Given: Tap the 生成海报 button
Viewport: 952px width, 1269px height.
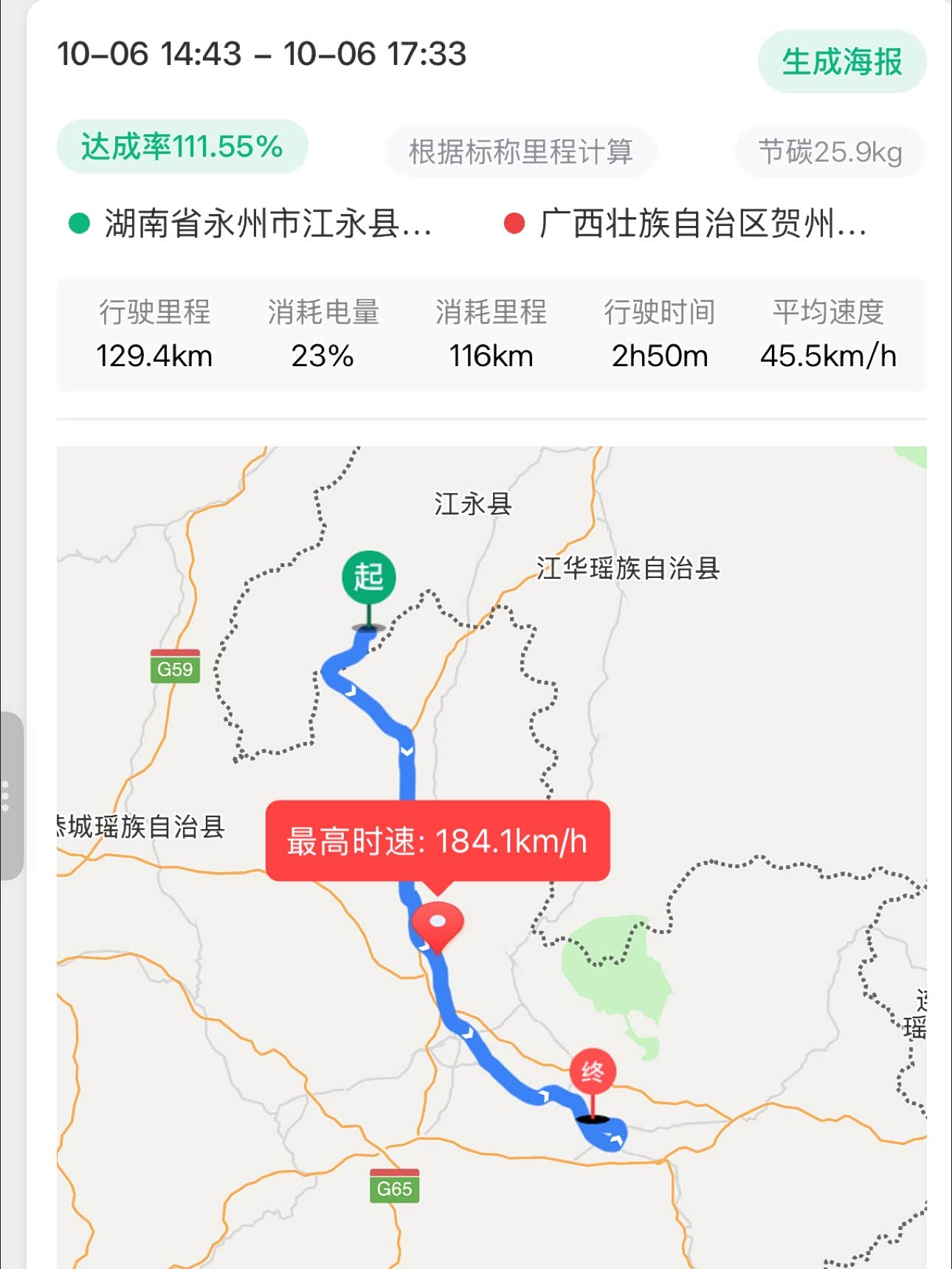Looking at the screenshot, I should [842, 62].
